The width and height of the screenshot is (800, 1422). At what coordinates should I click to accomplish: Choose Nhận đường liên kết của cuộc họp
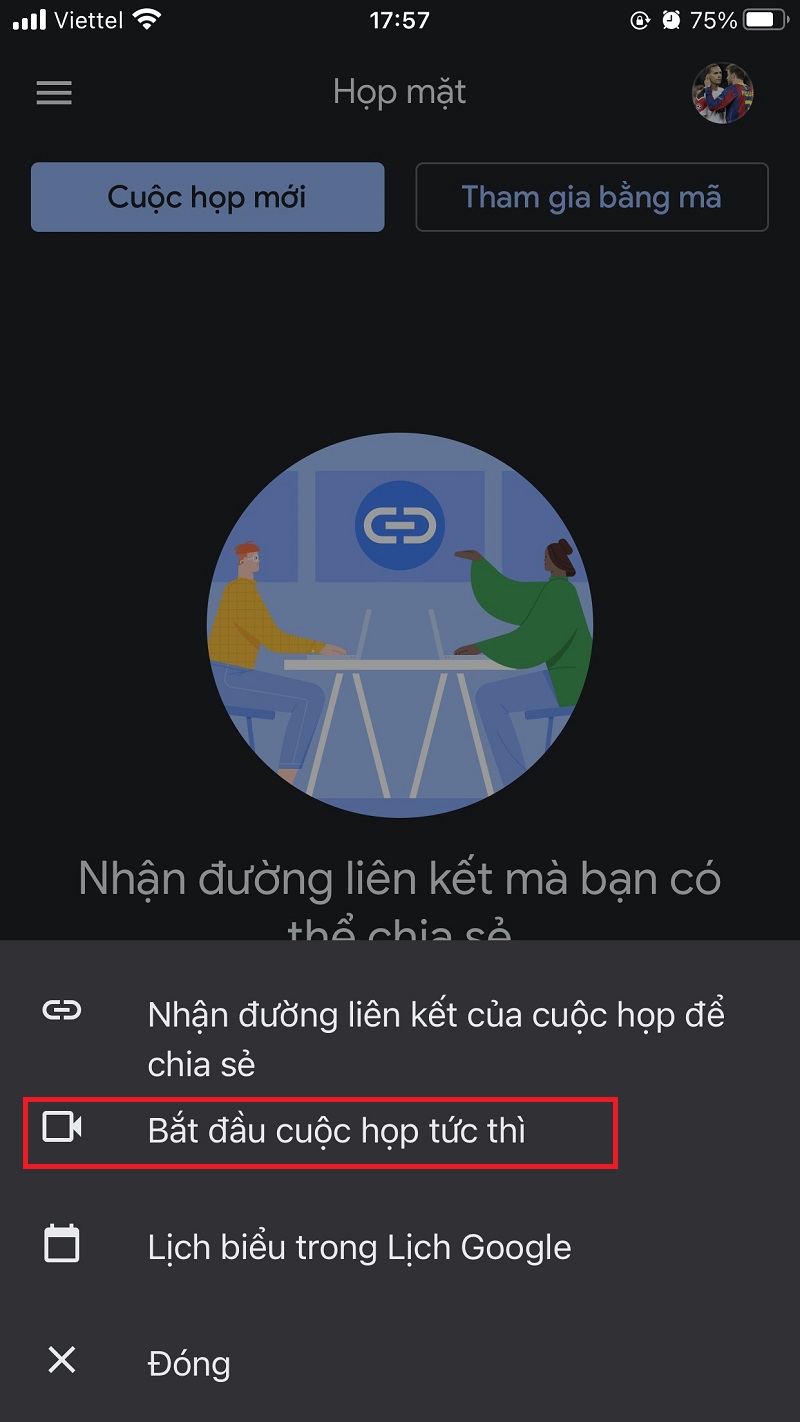[x=400, y=1038]
